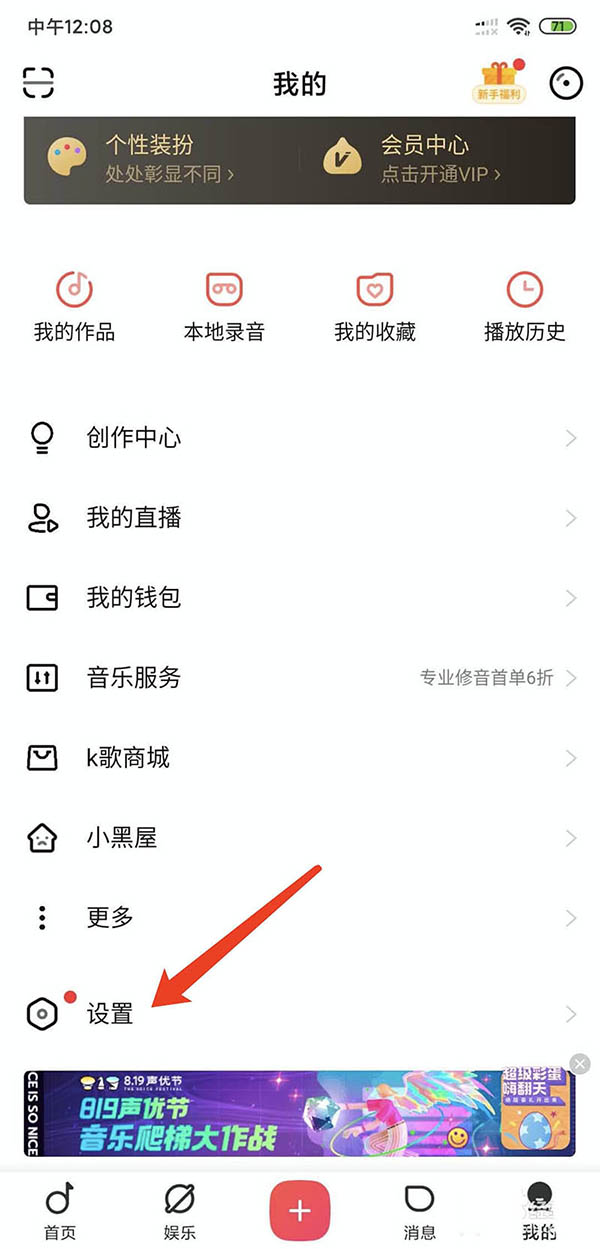The width and height of the screenshot is (600, 1249).
Task: Tap the red plus button
Action: [x=299, y=1211]
